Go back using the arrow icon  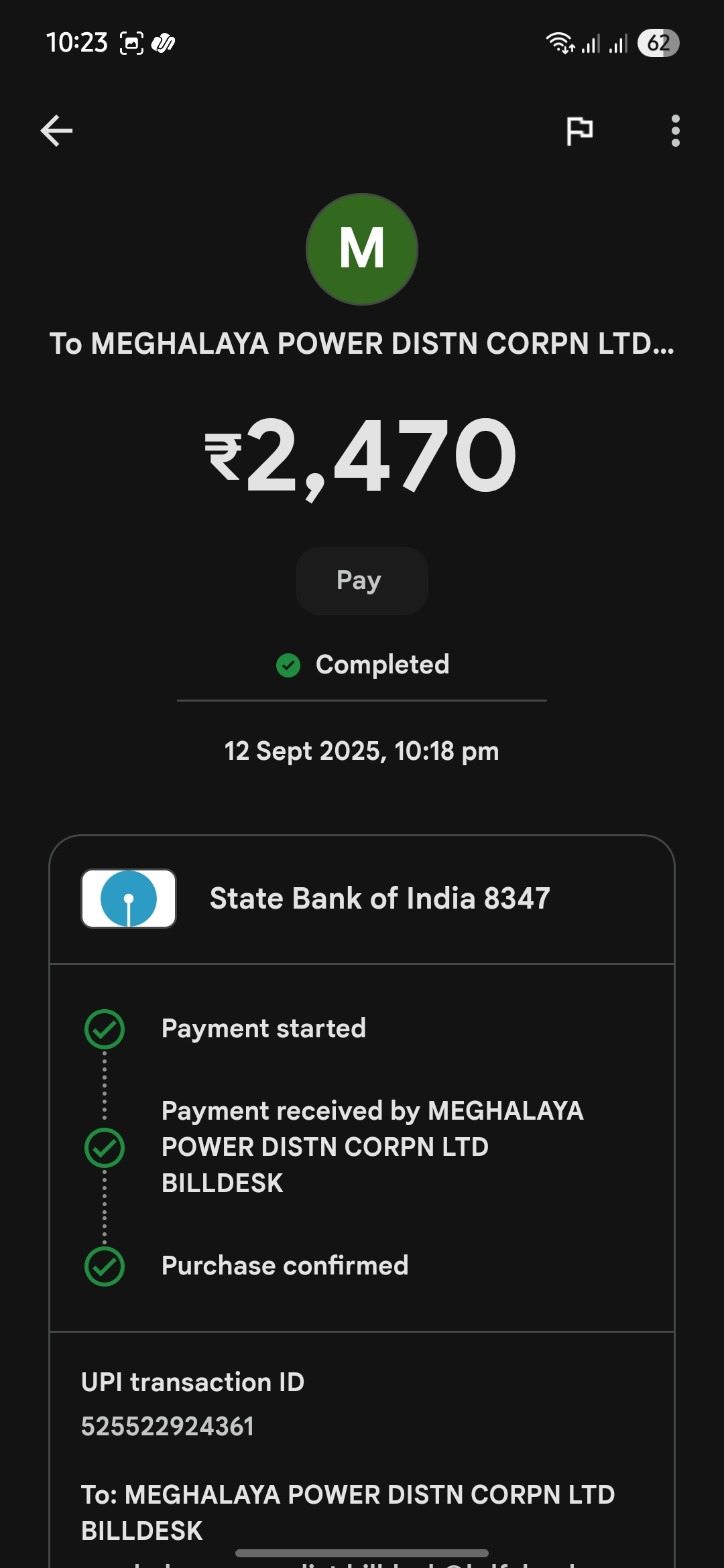(56, 130)
